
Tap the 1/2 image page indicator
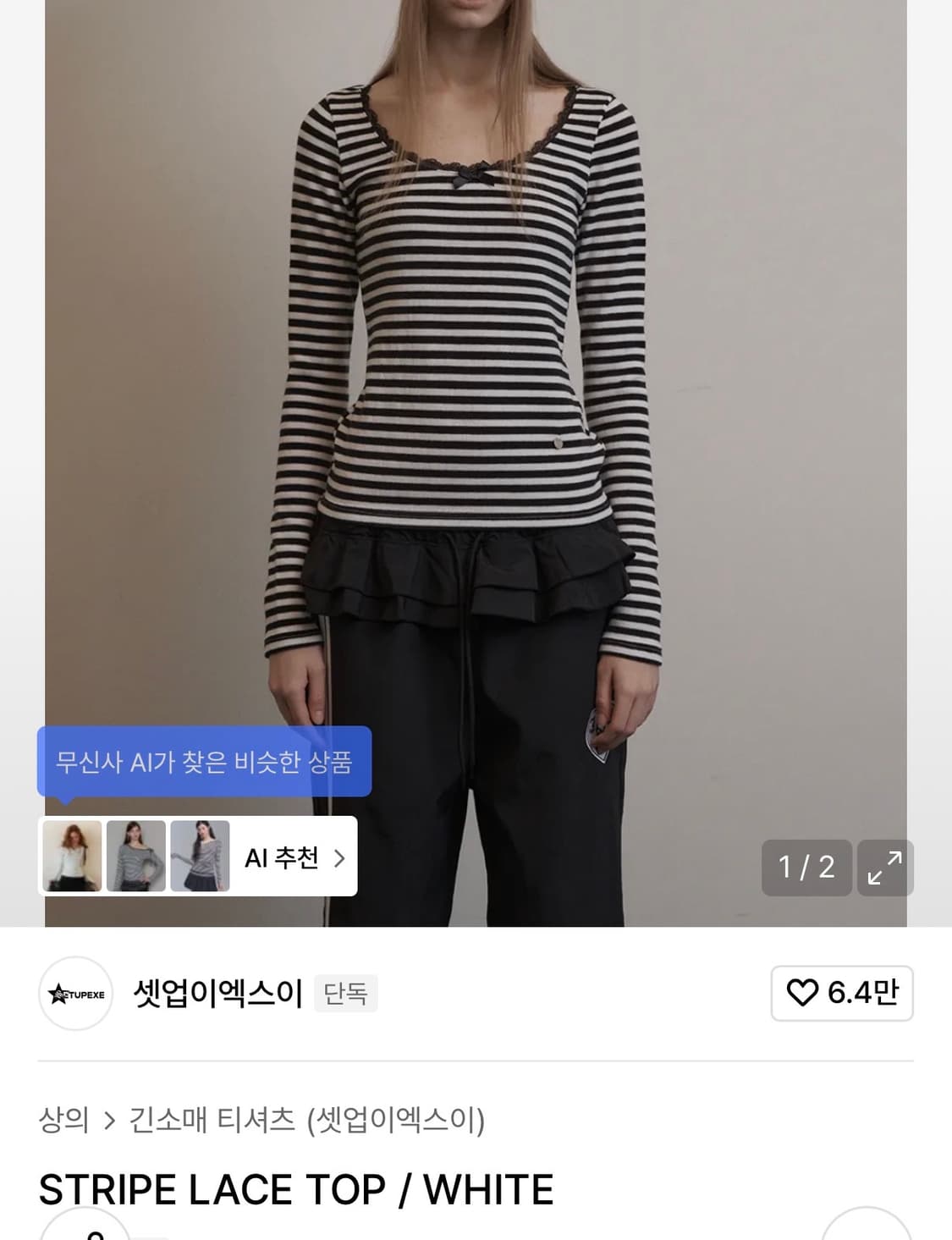click(x=806, y=868)
